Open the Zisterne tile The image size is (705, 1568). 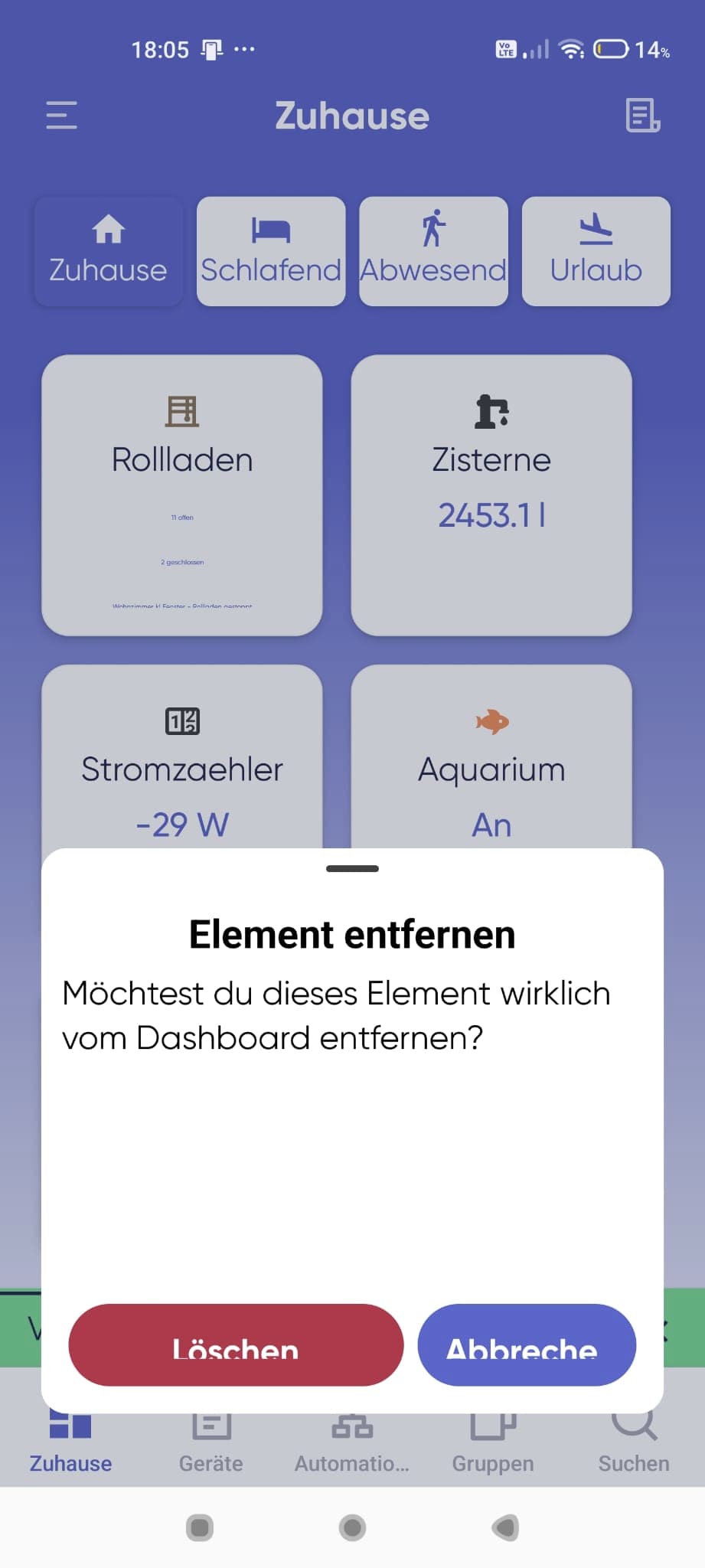491,495
